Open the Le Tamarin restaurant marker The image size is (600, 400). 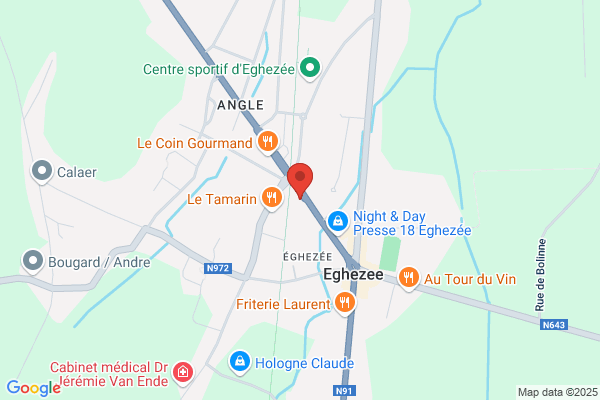click(272, 199)
